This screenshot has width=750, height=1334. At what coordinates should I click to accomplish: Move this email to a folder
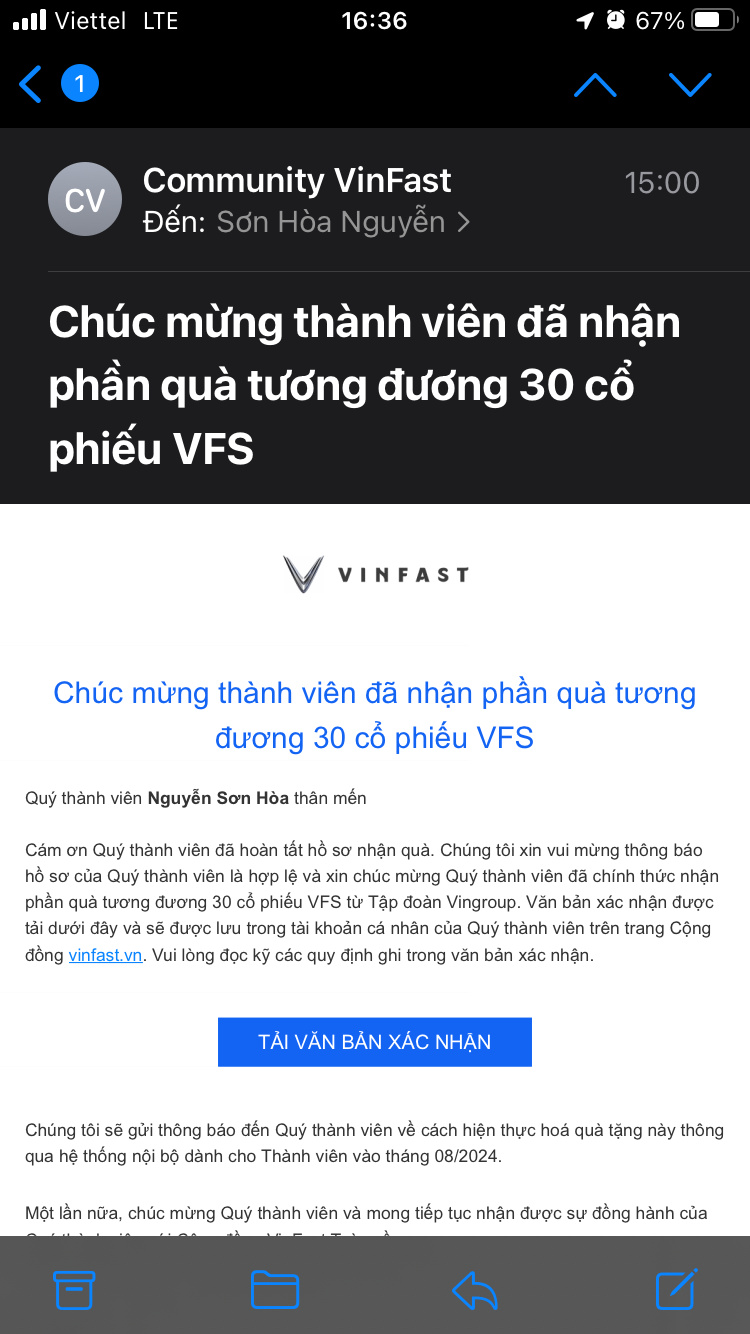pos(274,1290)
